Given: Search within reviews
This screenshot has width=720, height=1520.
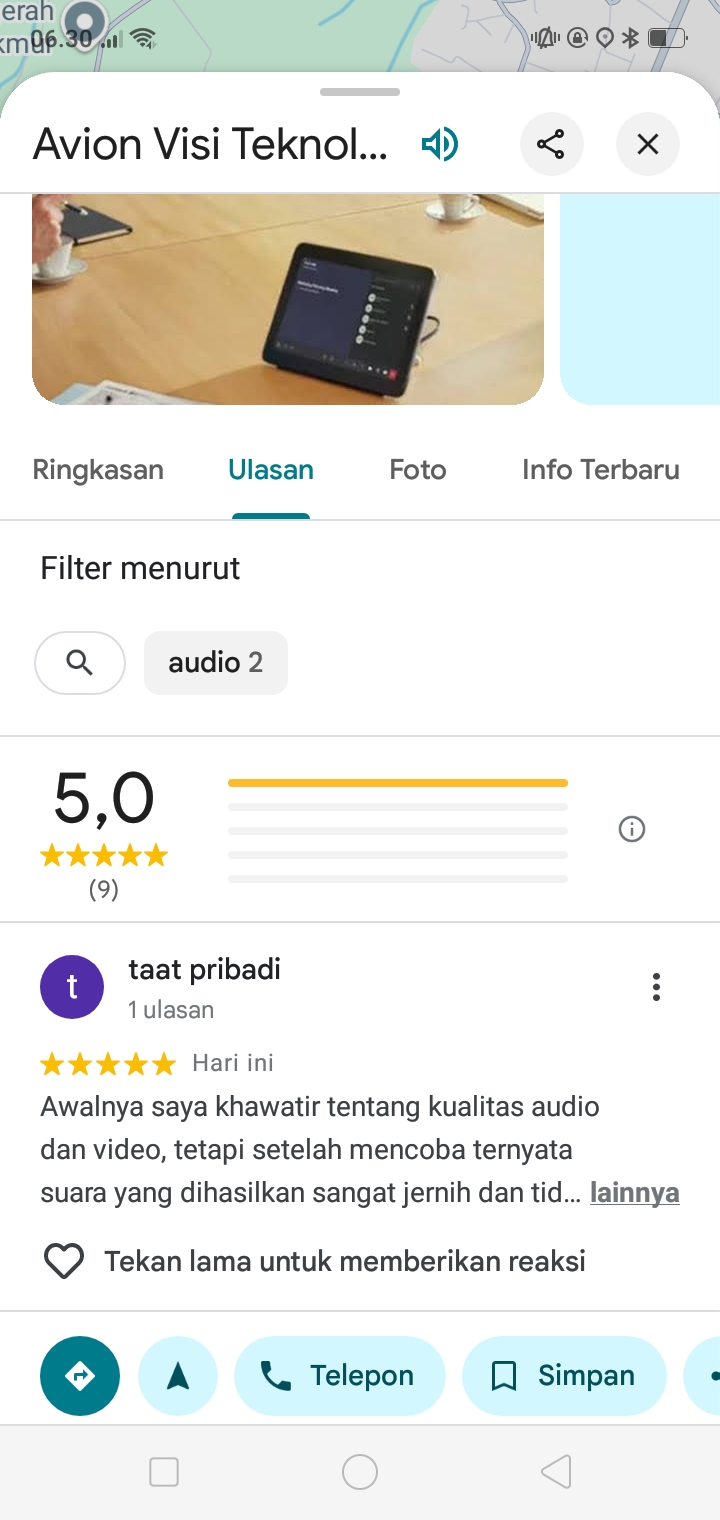Looking at the screenshot, I should [80, 662].
